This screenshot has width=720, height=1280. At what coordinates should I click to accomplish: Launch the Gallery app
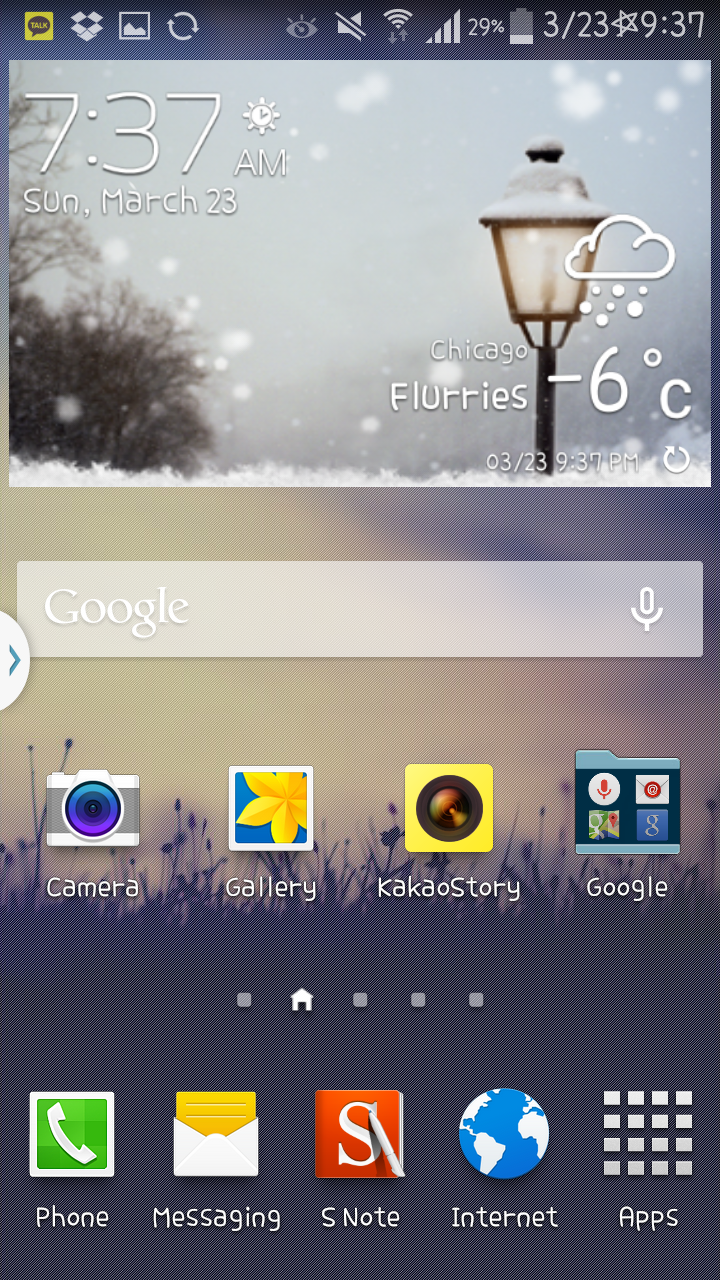click(x=270, y=809)
